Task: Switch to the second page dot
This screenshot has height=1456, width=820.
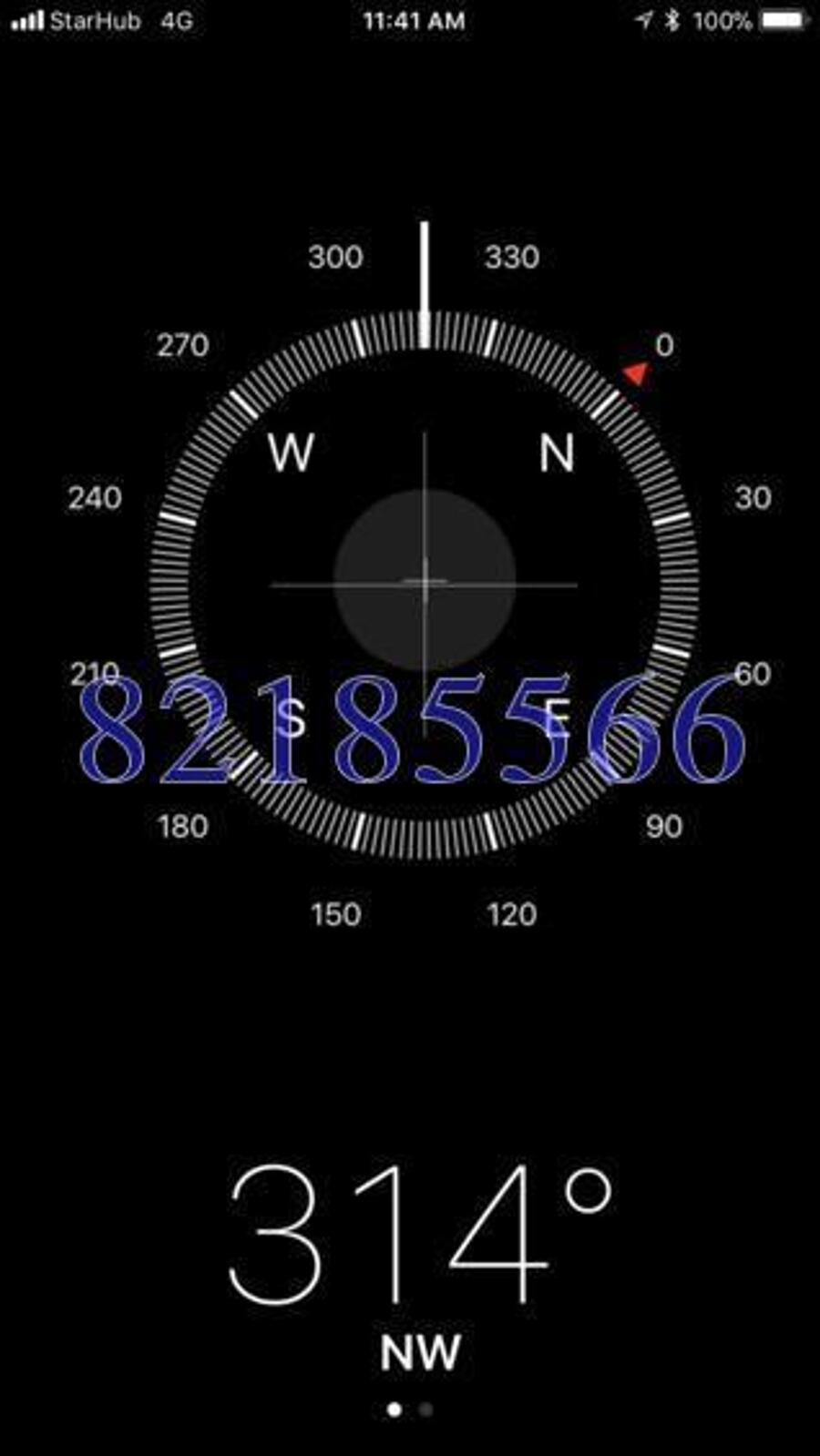Action: click(425, 1410)
